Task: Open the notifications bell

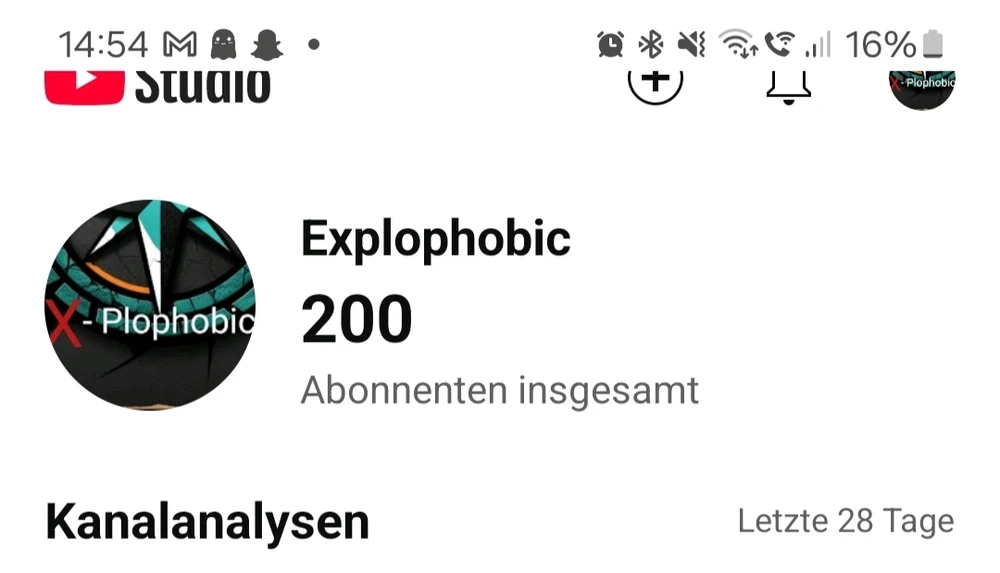Action: pos(788,87)
